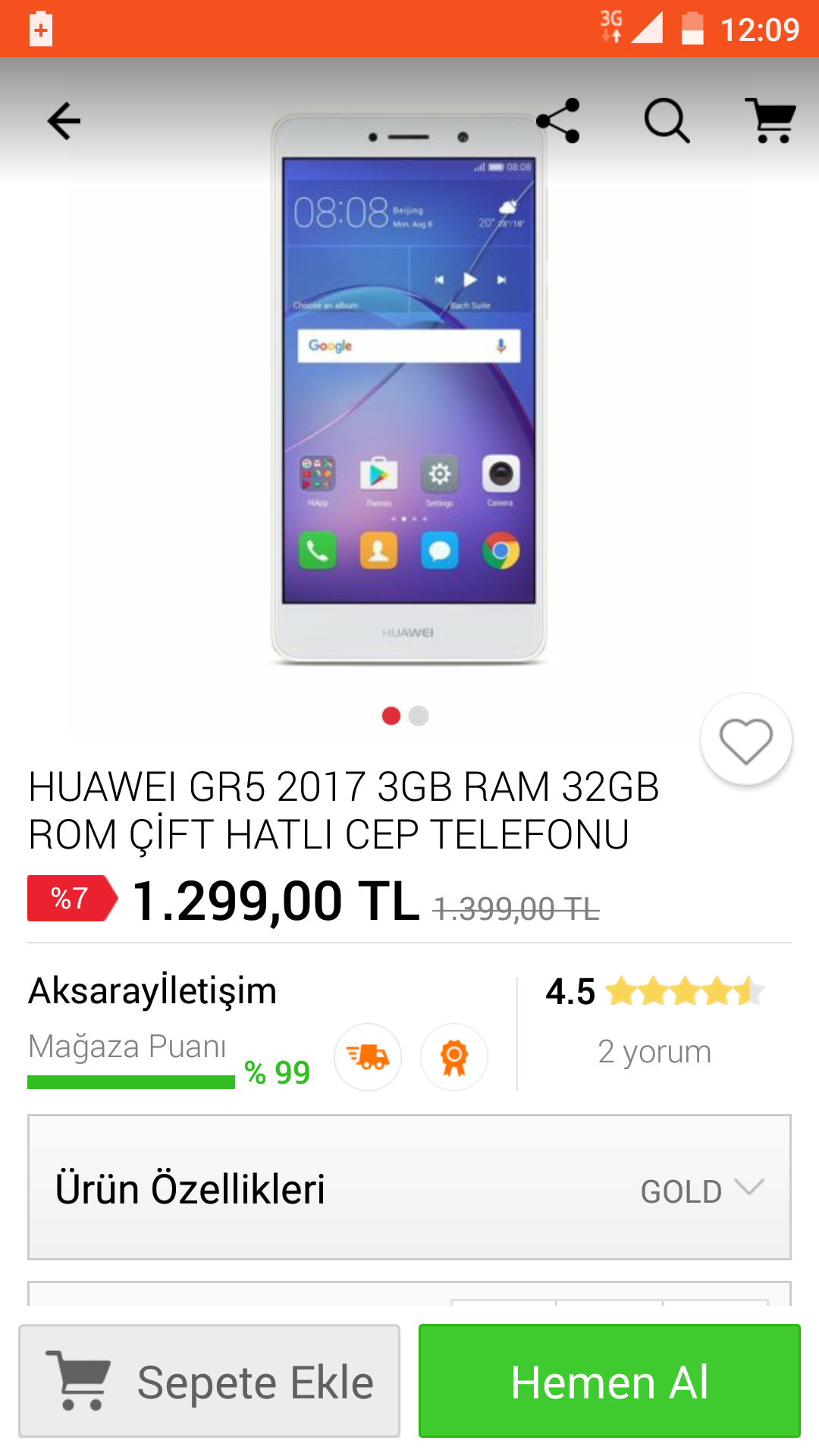
Task: Select the second carousel dot
Action: tap(419, 715)
